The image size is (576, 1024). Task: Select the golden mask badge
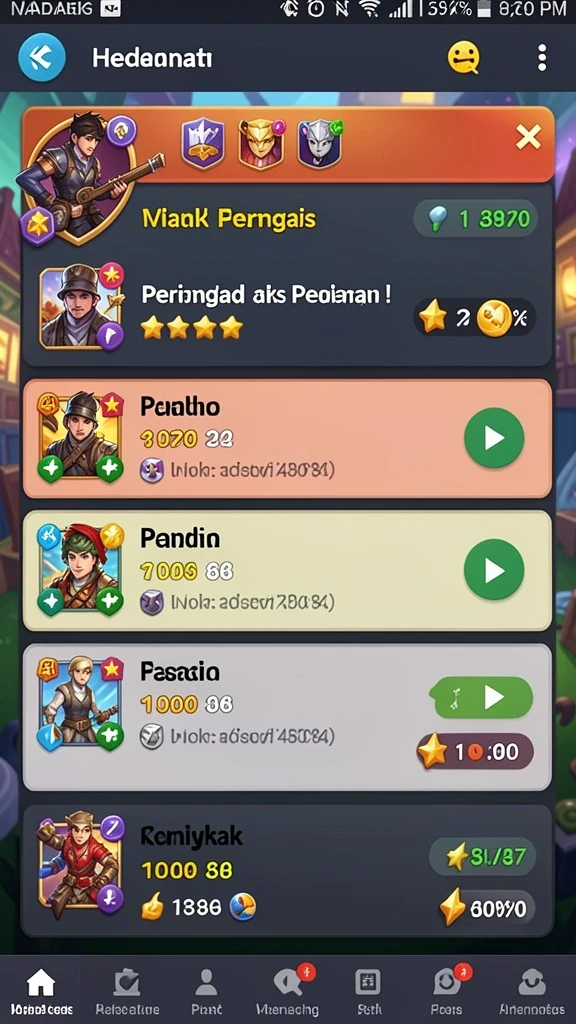point(261,143)
